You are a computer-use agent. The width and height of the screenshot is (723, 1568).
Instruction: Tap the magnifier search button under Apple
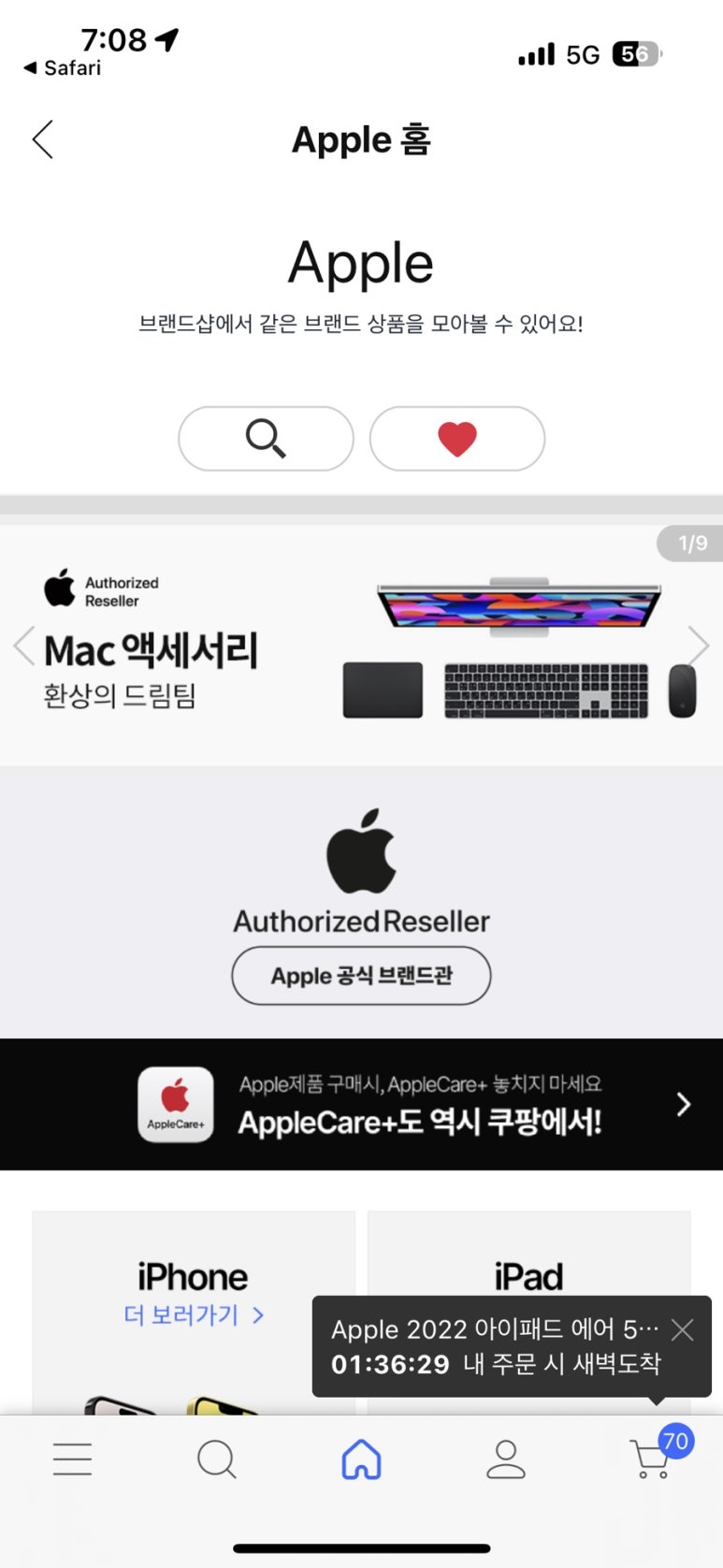coord(266,438)
